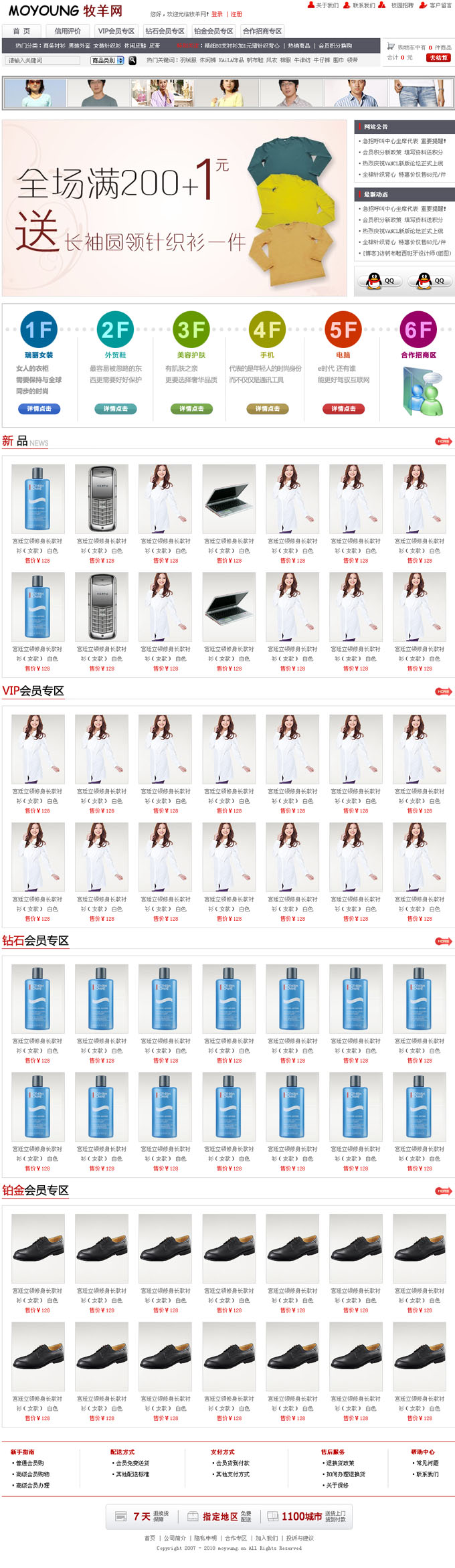The width and height of the screenshot is (455, 1568).
Task: Tap 详情点击 under 5F 电脑
Action: [x=343, y=408]
